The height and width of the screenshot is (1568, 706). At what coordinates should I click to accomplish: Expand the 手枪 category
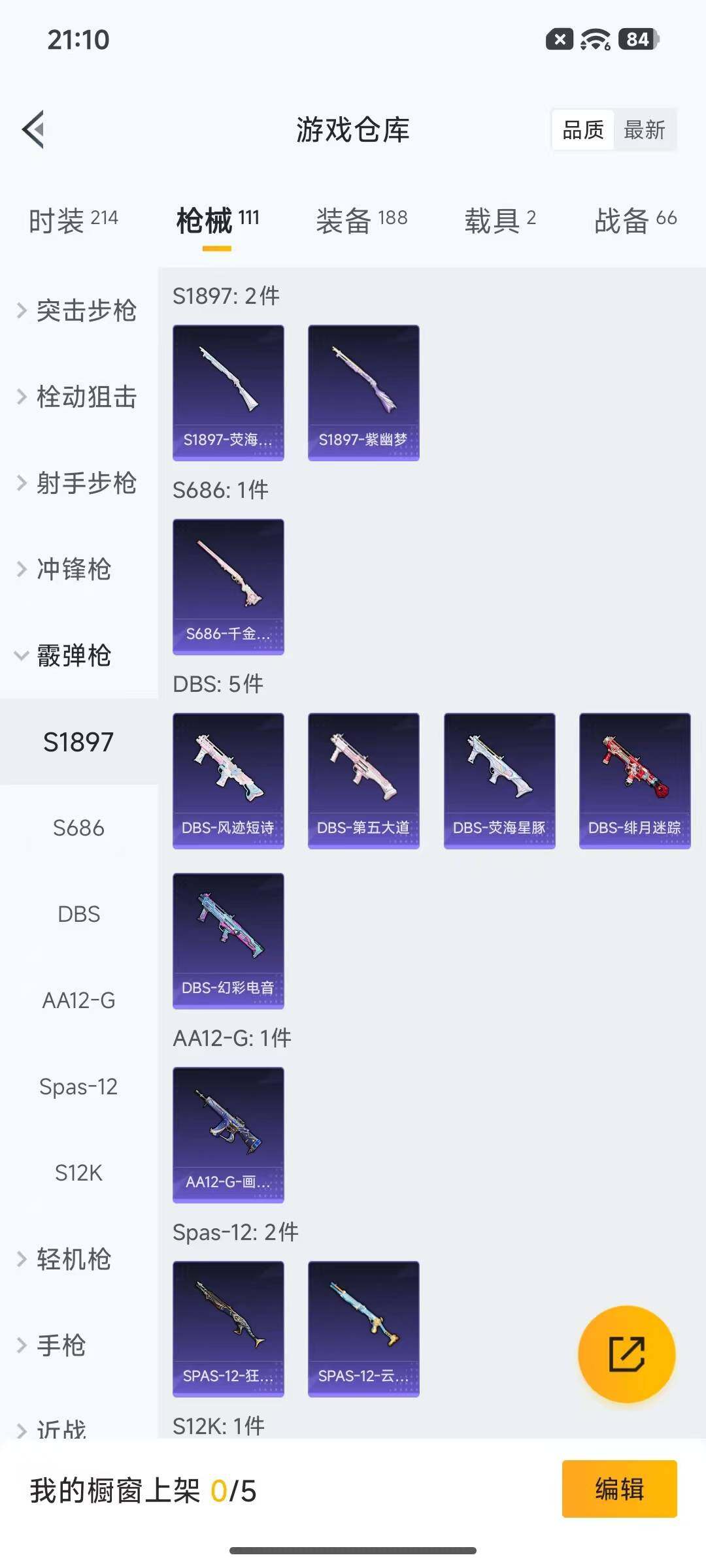pos(62,1346)
